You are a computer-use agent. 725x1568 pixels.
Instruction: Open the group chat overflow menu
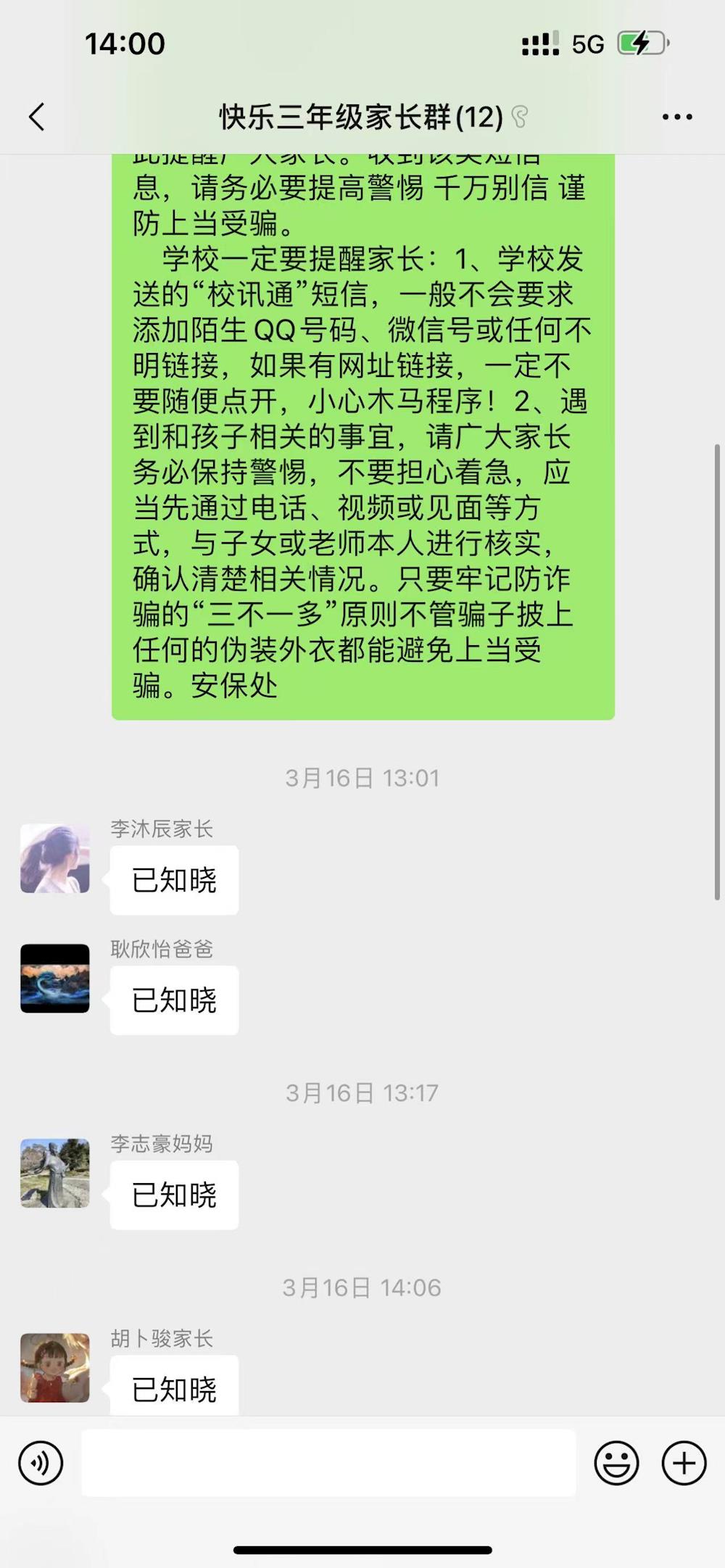pyautogui.click(x=677, y=117)
